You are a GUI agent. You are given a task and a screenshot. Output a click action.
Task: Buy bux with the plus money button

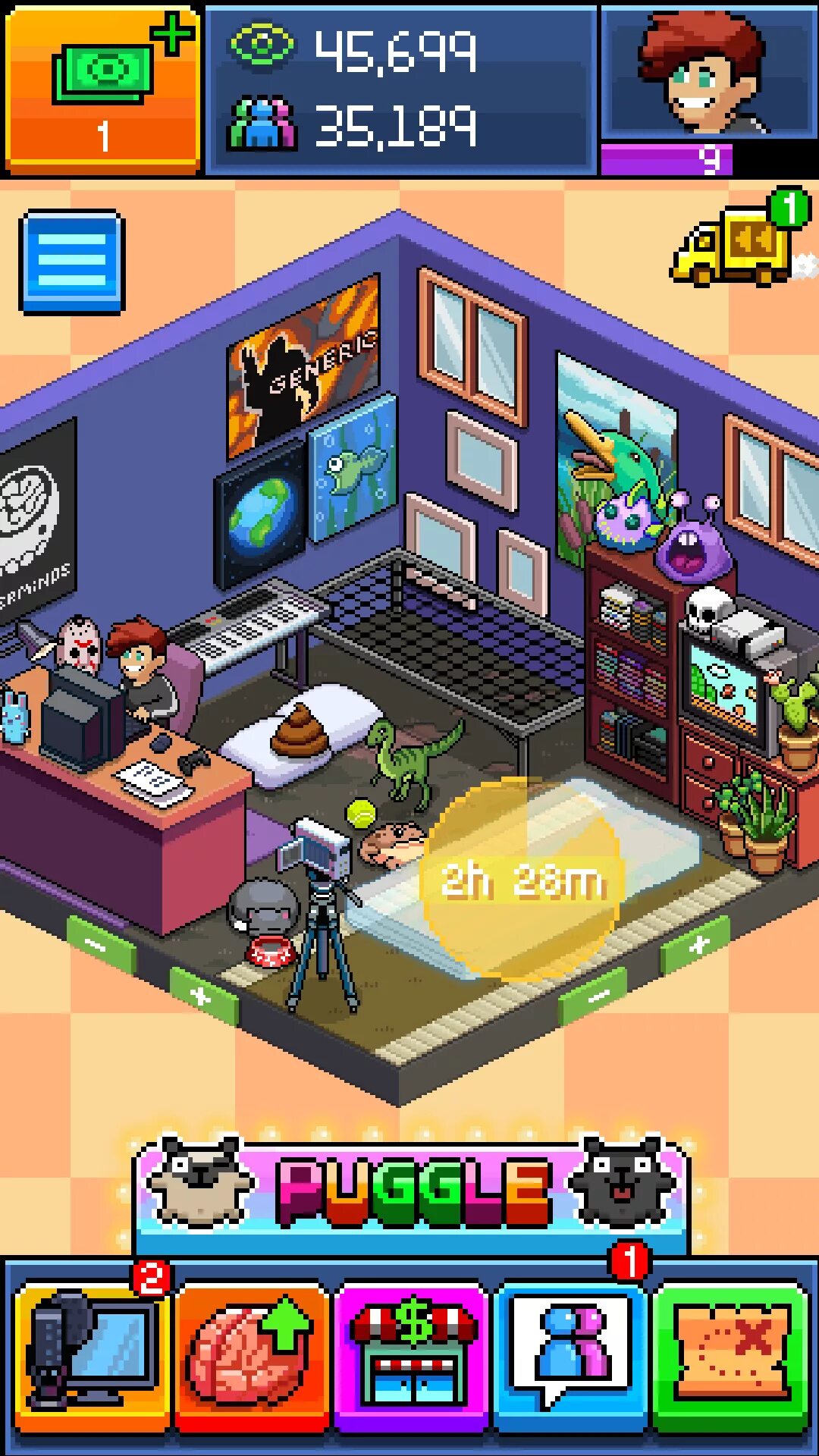(99, 83)
